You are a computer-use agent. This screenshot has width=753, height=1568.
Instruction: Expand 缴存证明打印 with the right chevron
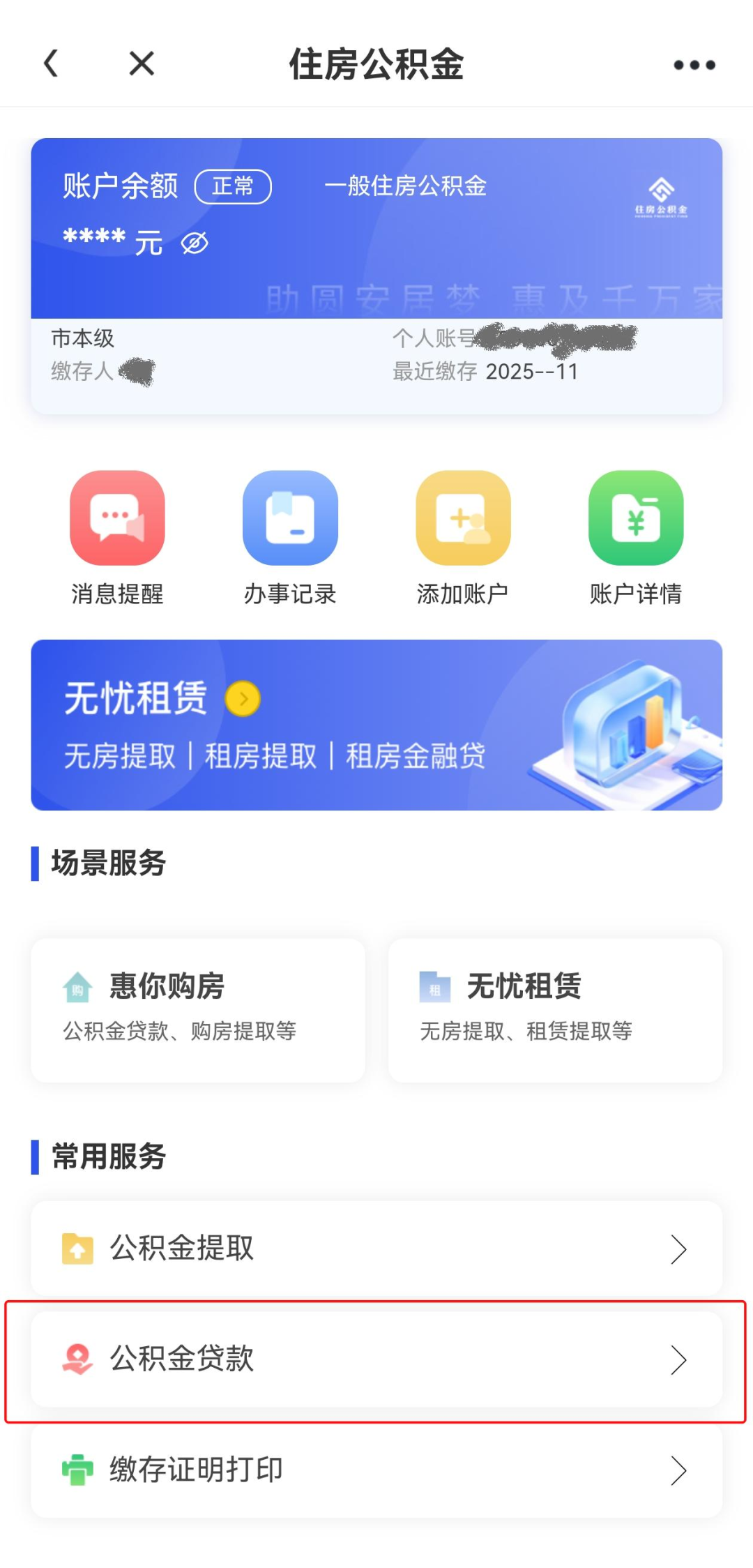(679, 1470)
